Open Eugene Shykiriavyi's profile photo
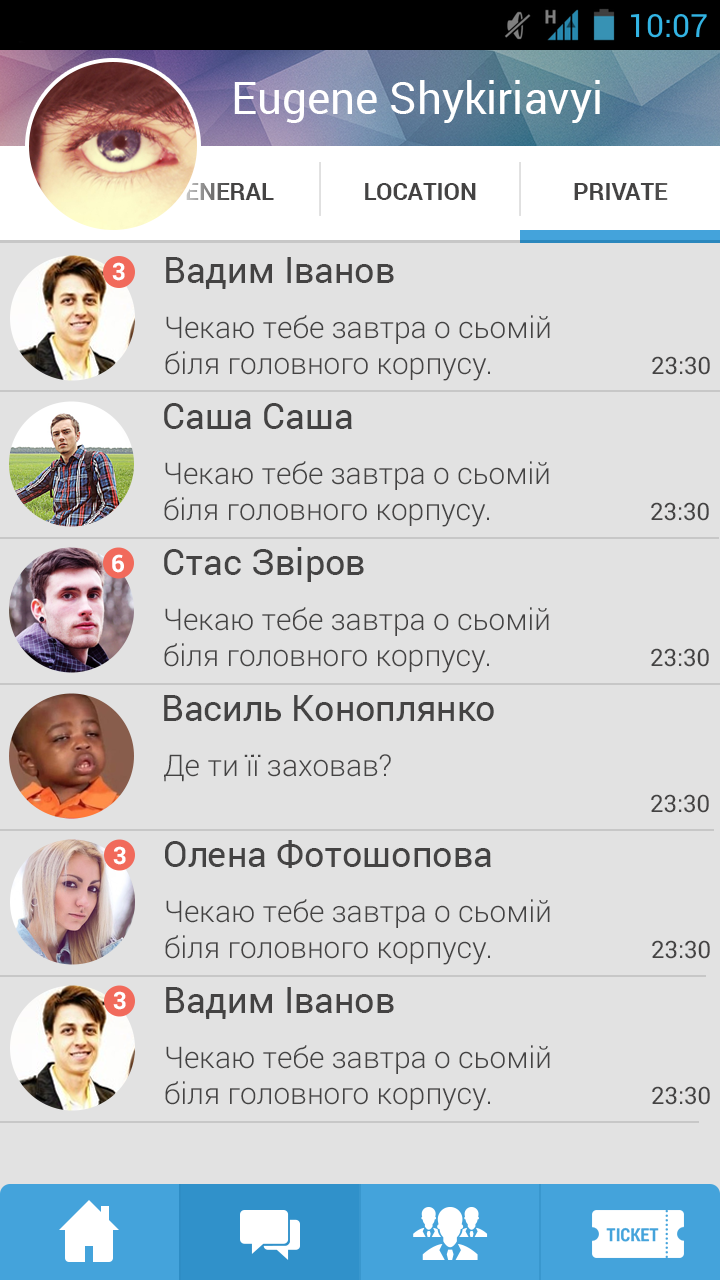720x1280 pixels. click(x=113, y=145)
